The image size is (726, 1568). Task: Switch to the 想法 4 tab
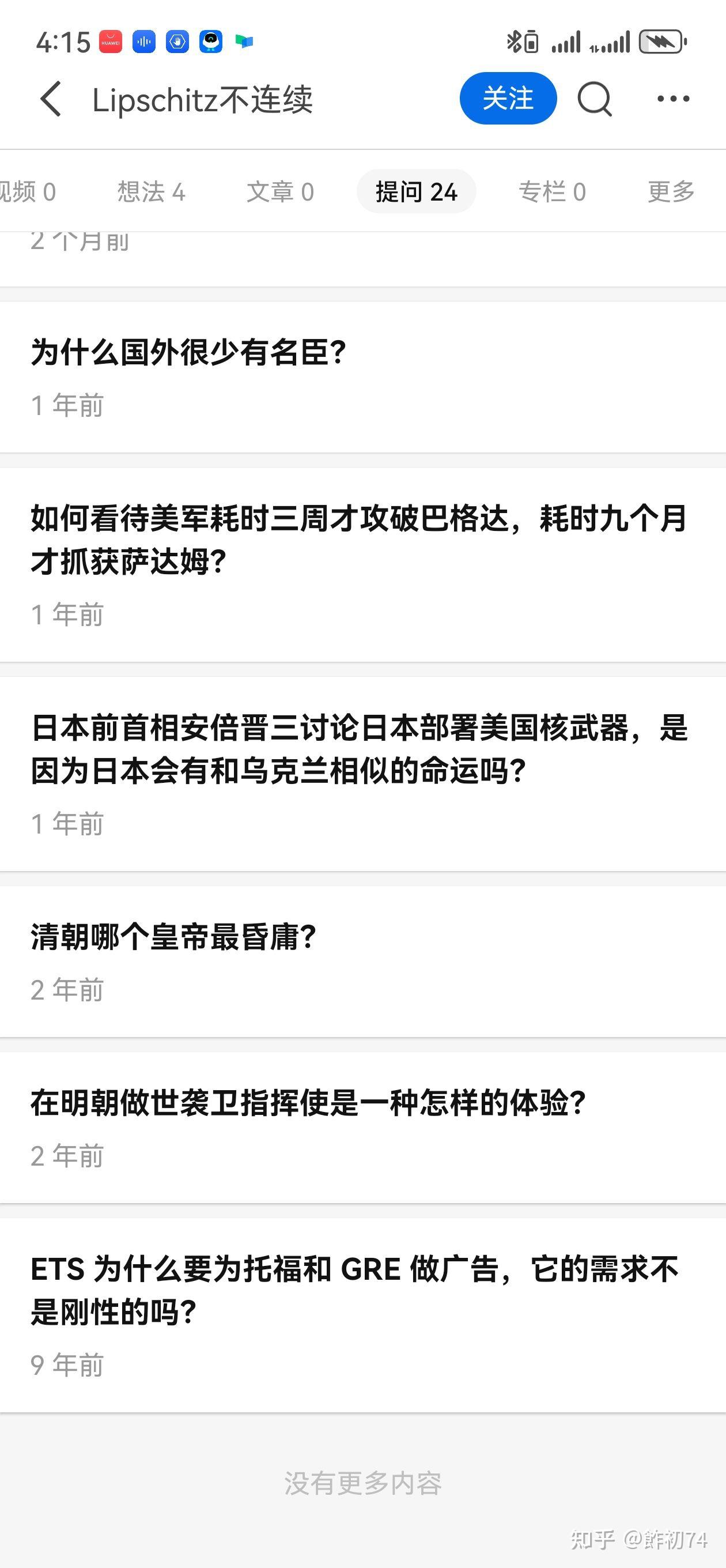(x=151, y=192)
